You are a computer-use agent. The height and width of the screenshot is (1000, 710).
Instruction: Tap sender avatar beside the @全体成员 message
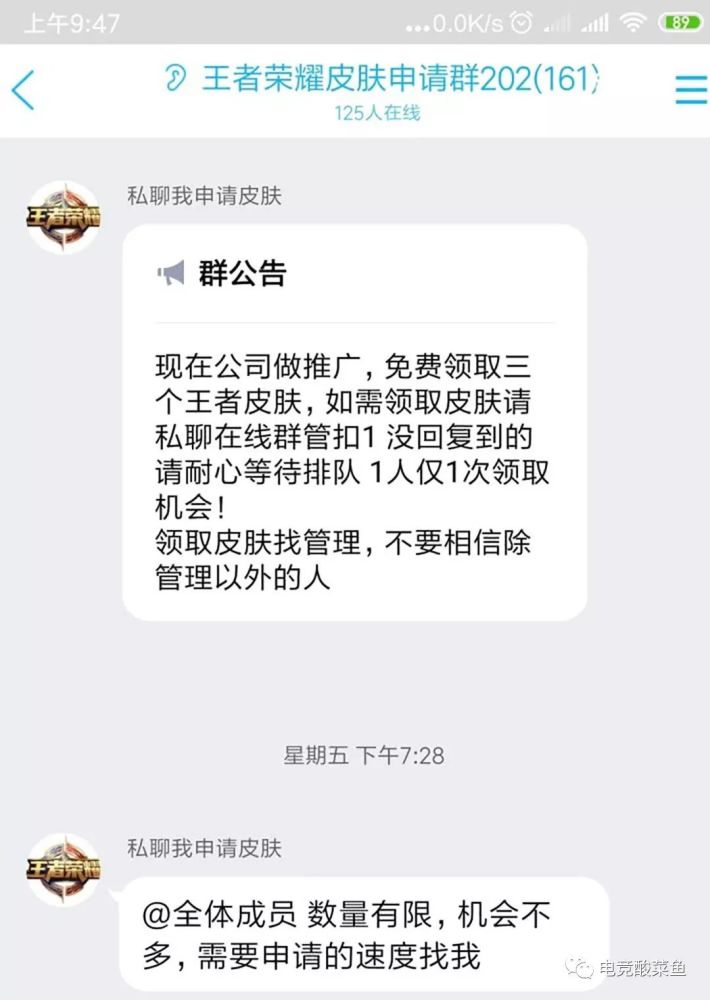pyautogui.click(x=64, y=869)
